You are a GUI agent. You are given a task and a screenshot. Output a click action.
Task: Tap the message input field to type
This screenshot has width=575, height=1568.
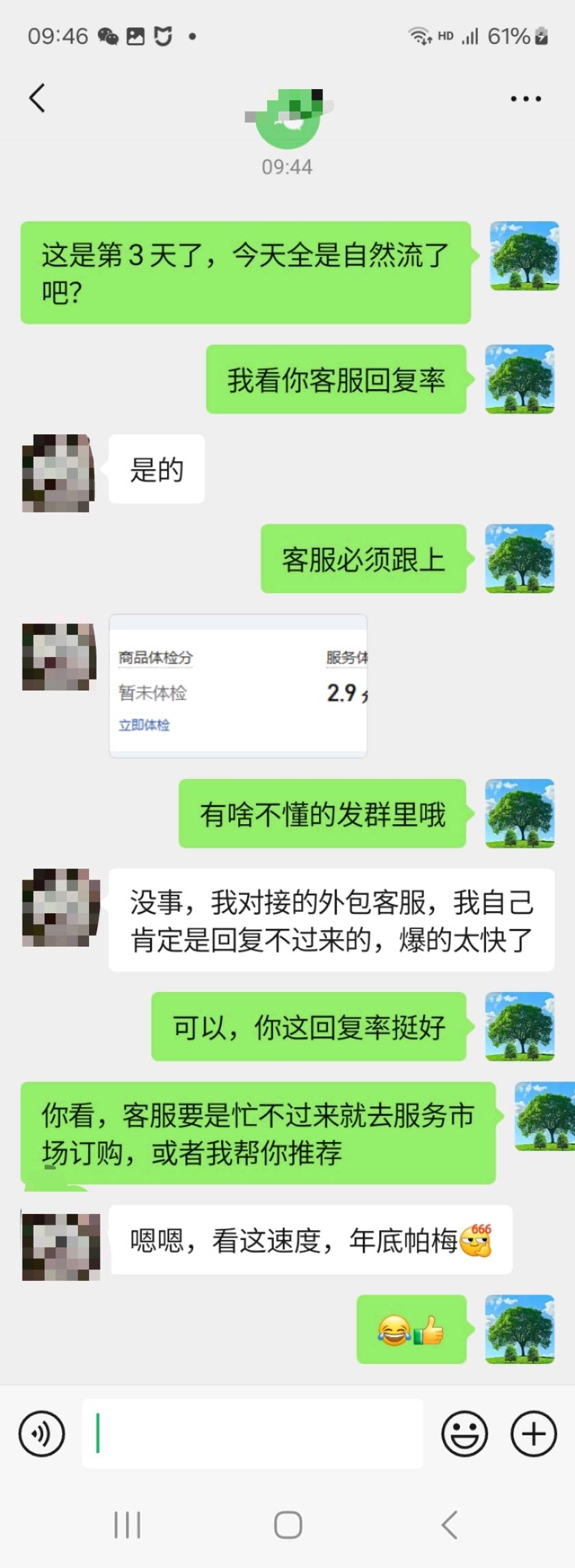click(x=253, y=1432)
